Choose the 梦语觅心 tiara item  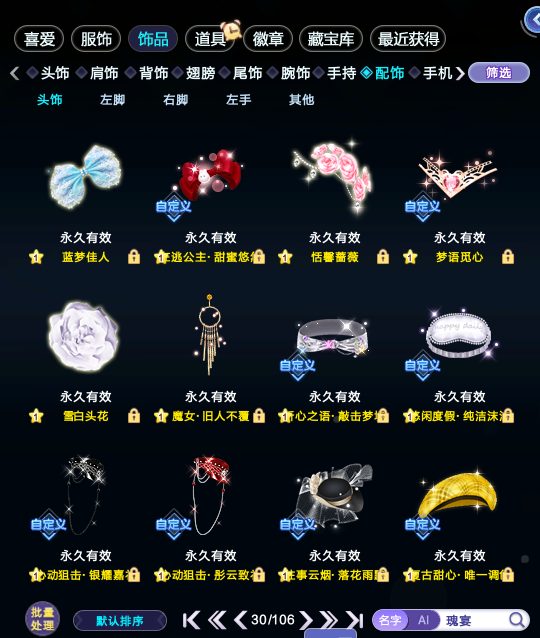click(x=458, y=177)
